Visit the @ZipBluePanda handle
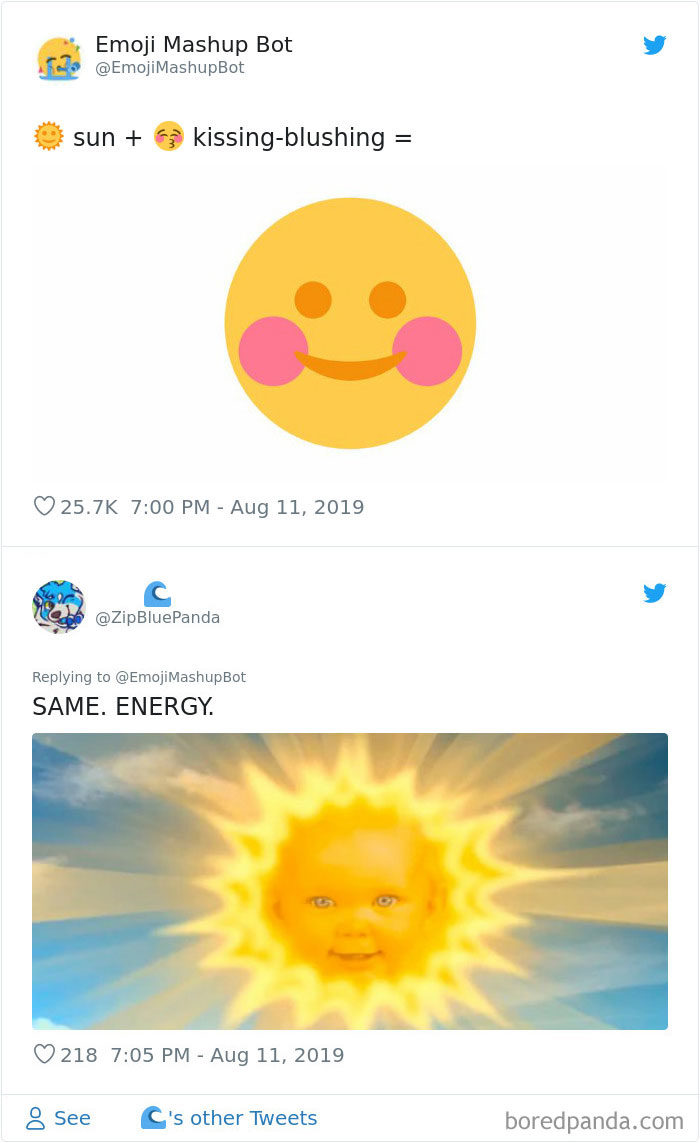The width and height of the screenshot is (700, 1143). point(157,618)
